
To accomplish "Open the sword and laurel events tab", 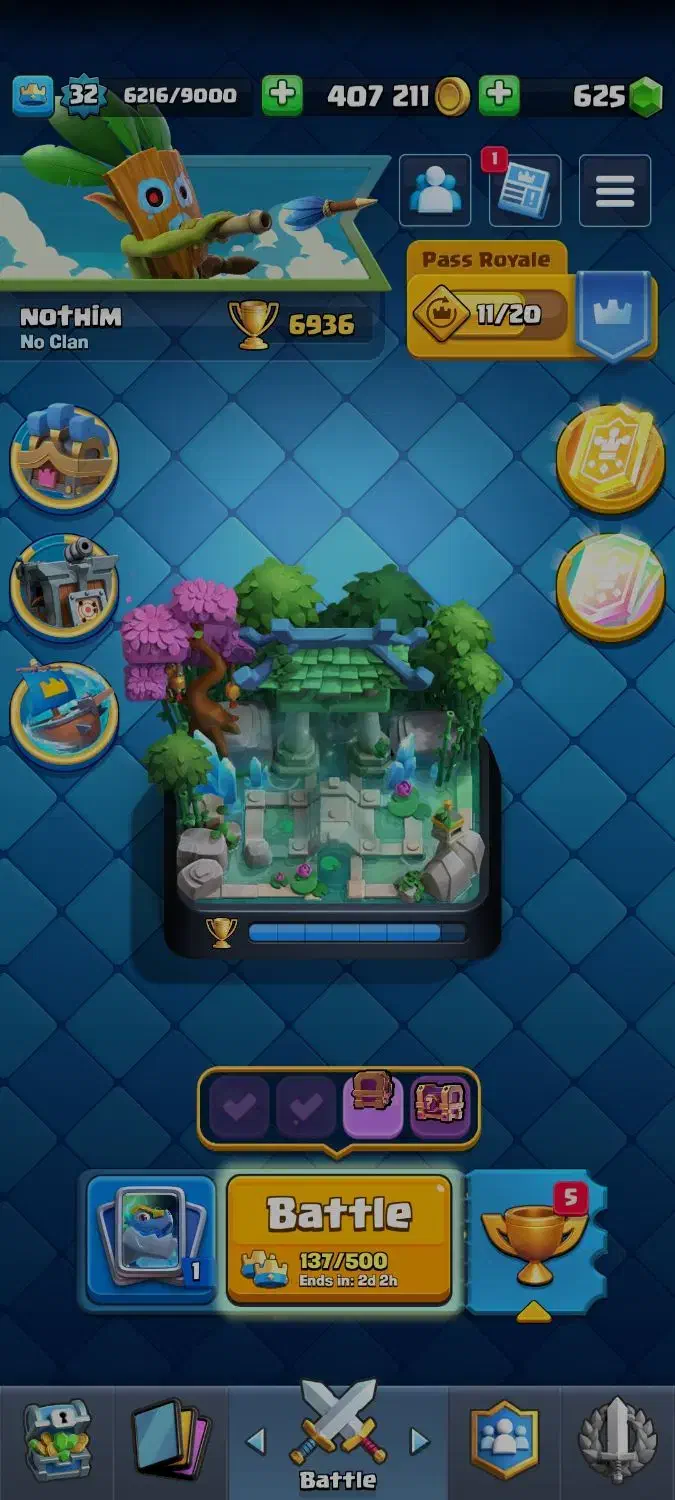I will point(617,1440).
